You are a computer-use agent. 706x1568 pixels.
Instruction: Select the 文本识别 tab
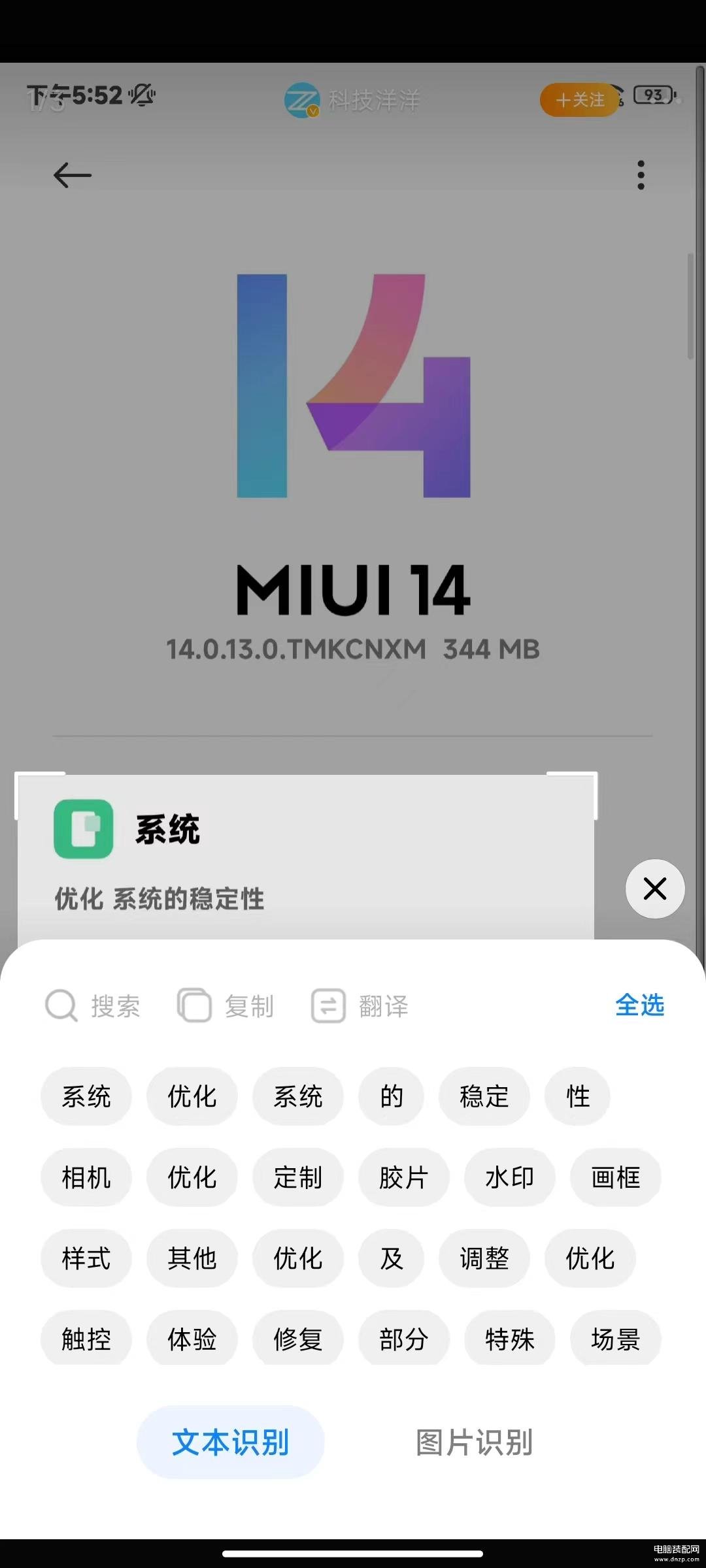230,1443
